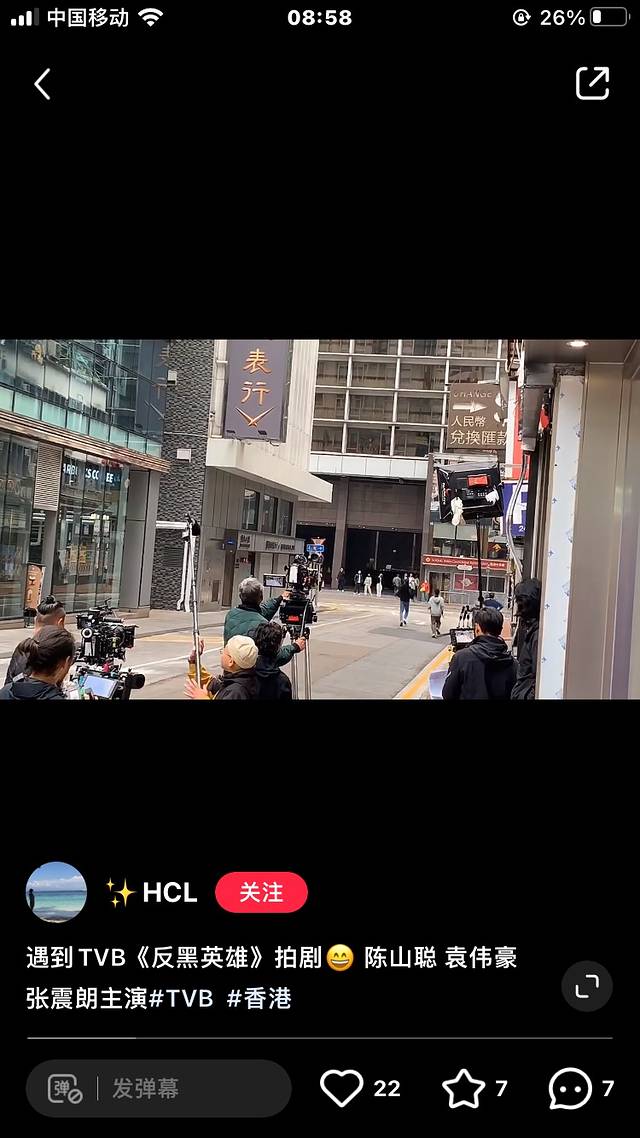Go back using the top-left arrow
This screenshot has height=1138, width=640.
[x=42, y=84]
